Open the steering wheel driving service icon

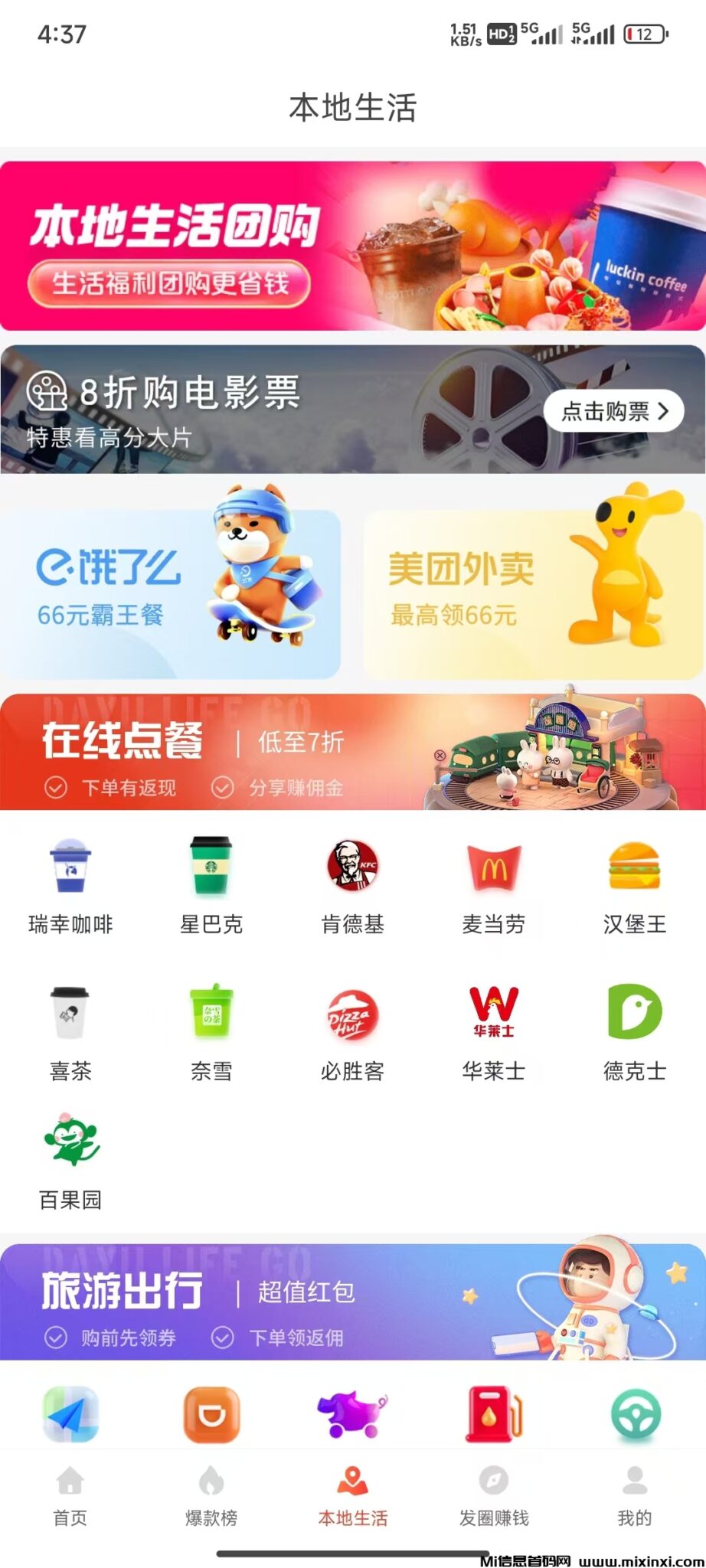[634, 1416]
